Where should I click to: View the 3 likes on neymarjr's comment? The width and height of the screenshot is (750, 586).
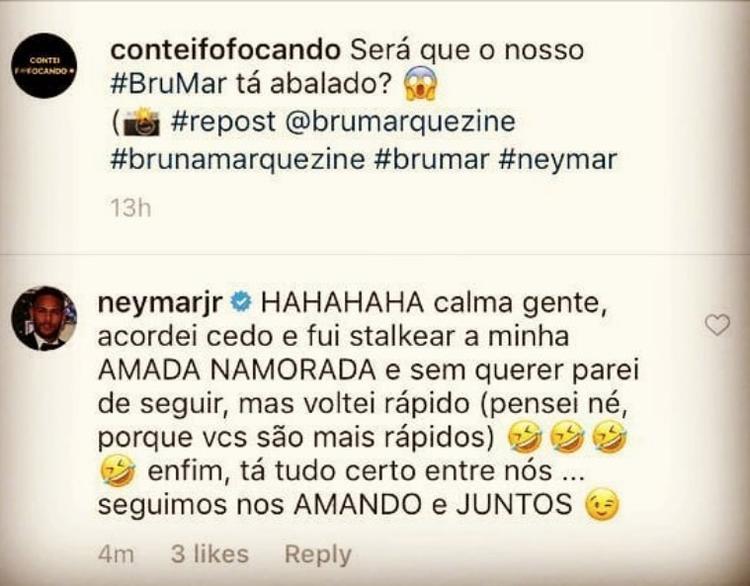210,554
